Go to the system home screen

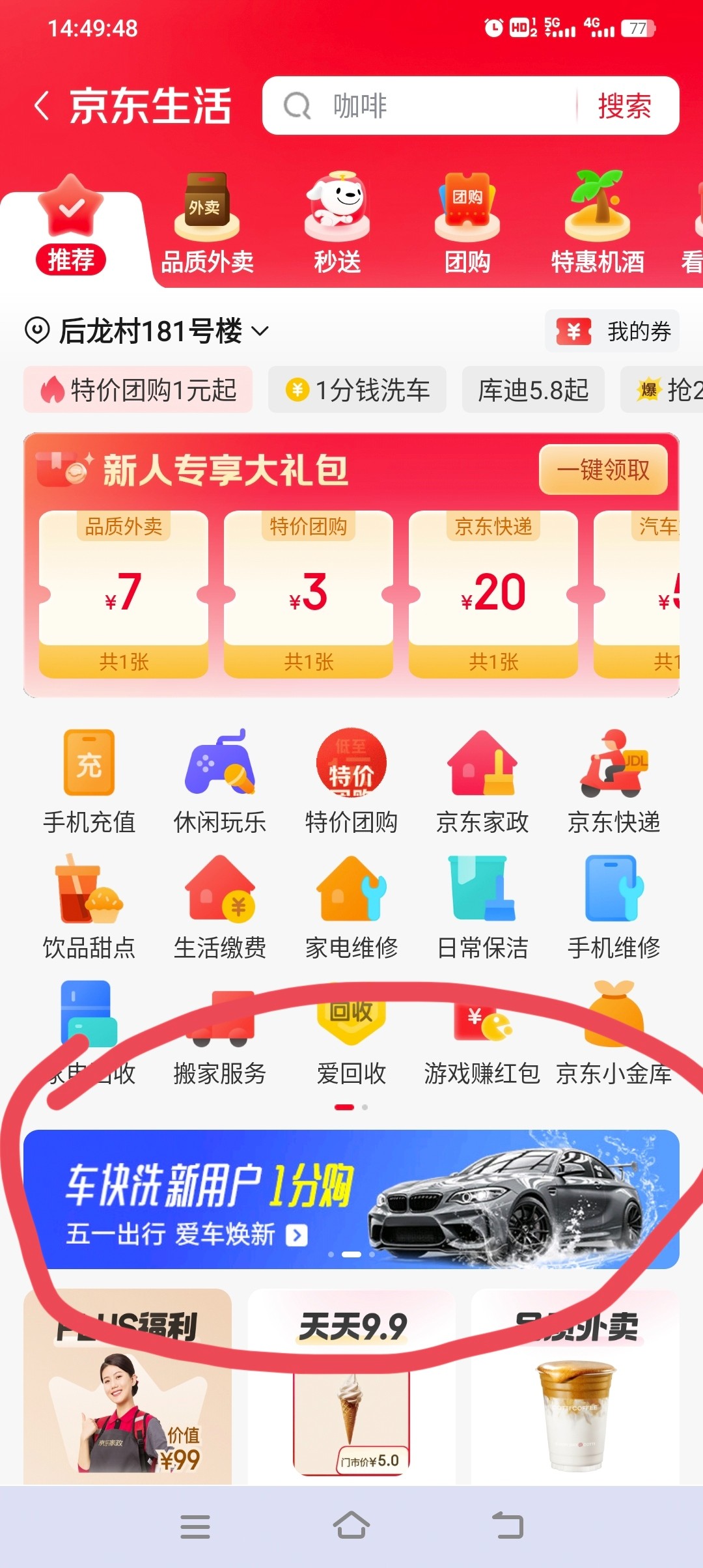(x=351, y=1526)
